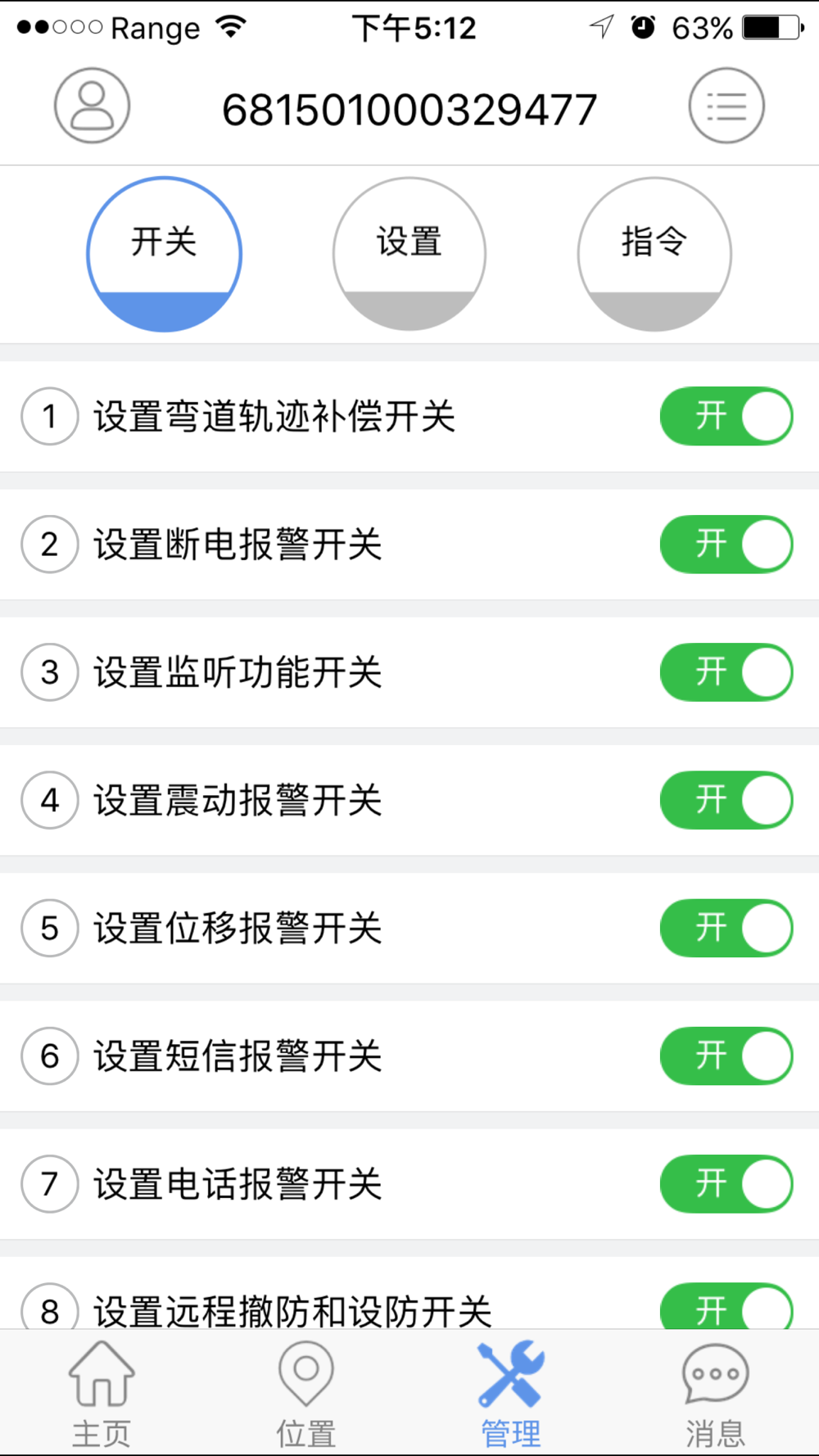Switch to the 指令 circular tab
This screenshot has width=819, height=1456.
pos(654,255)
